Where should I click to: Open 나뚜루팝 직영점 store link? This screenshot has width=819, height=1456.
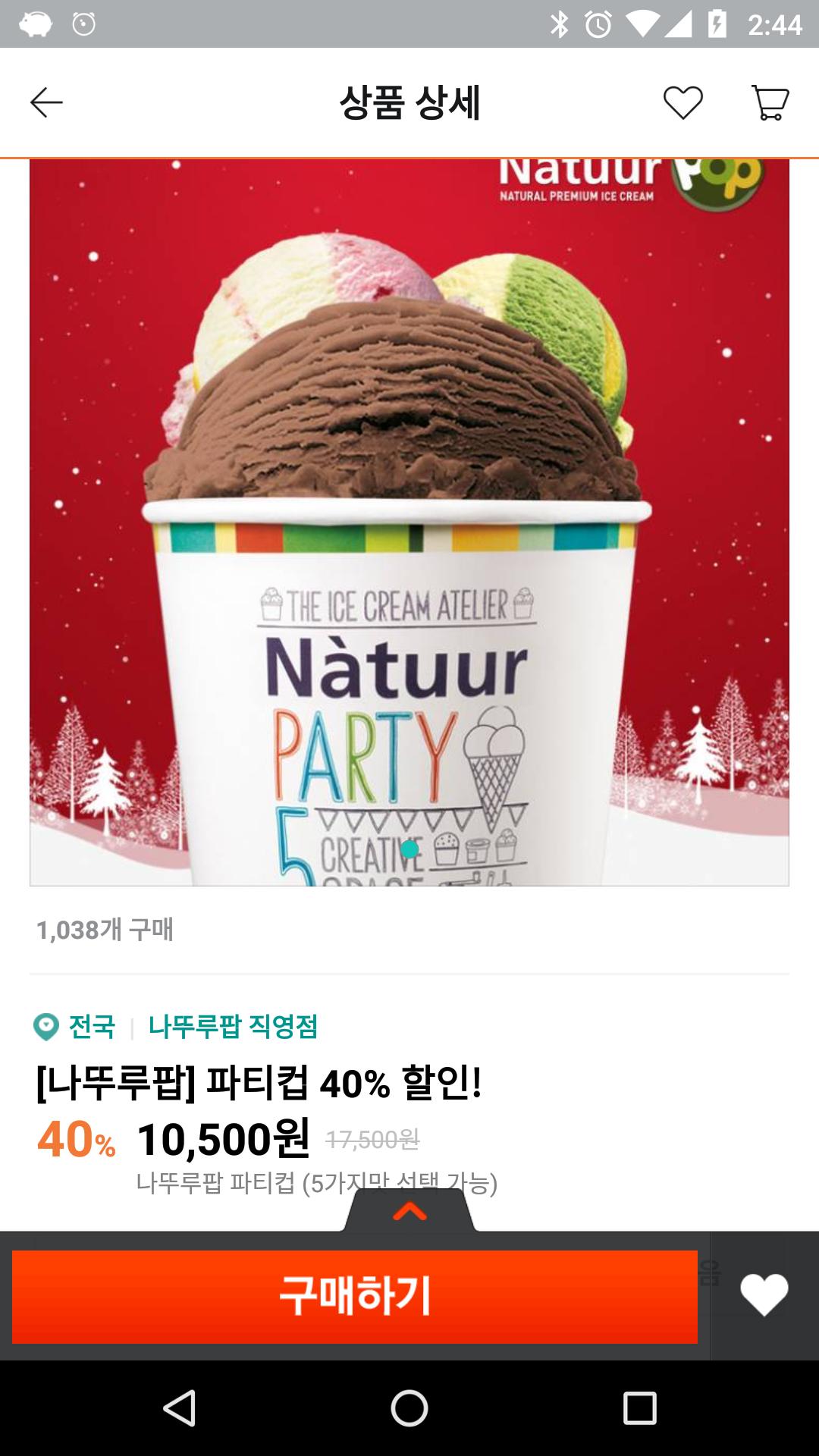(x=233, y=1027)
